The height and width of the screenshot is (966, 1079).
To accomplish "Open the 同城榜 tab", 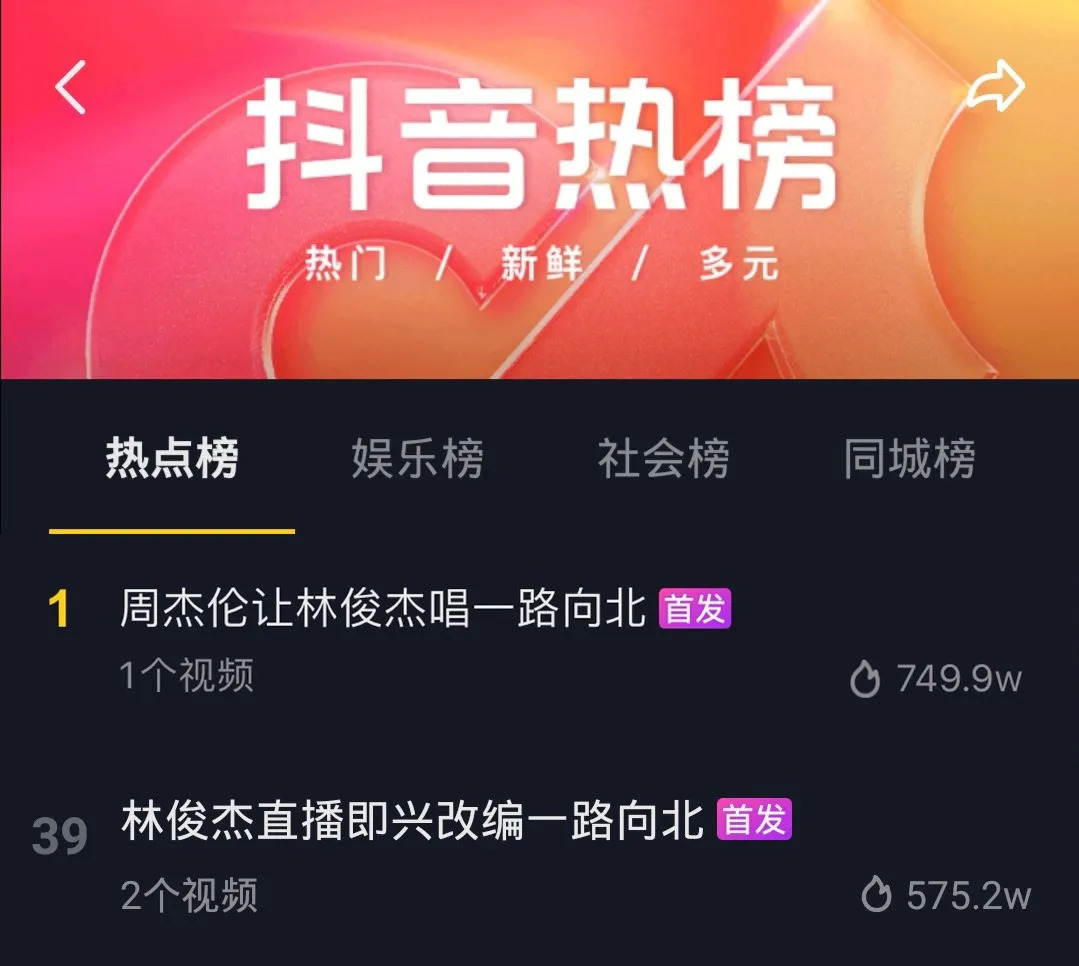I will 910,458.
